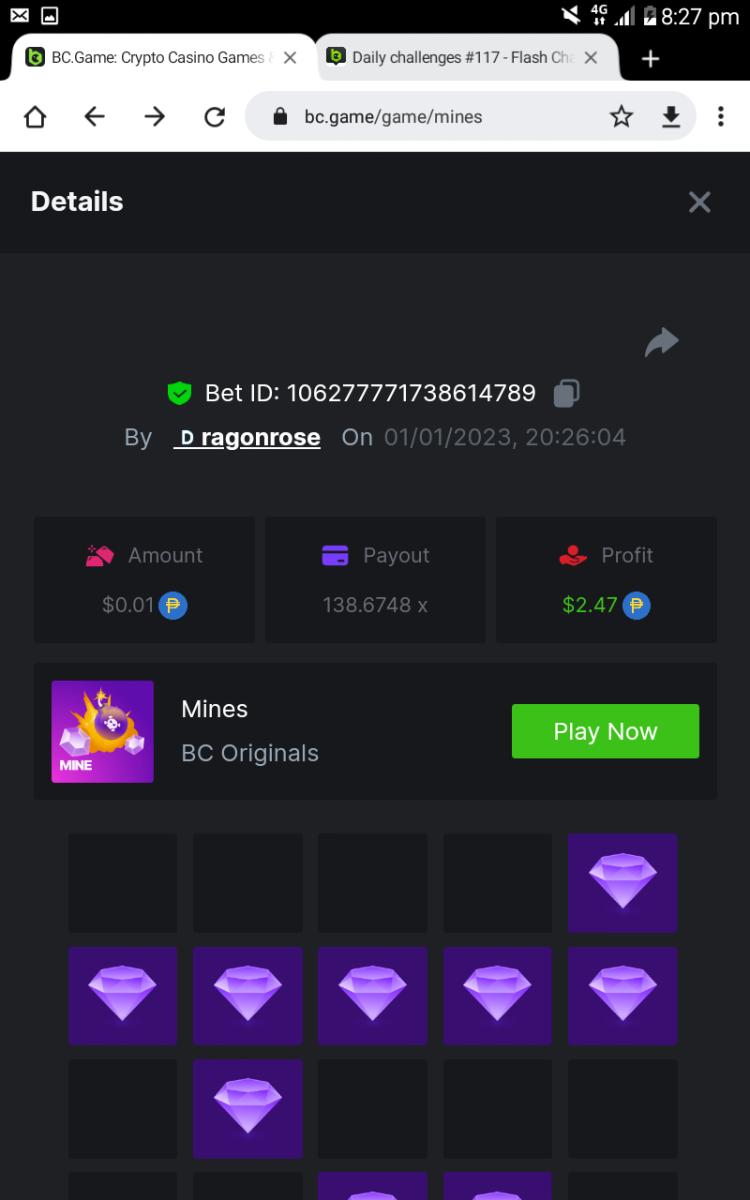The image size is (750, 1200).
Task: Share this bet result
Action: coord(661,343)
